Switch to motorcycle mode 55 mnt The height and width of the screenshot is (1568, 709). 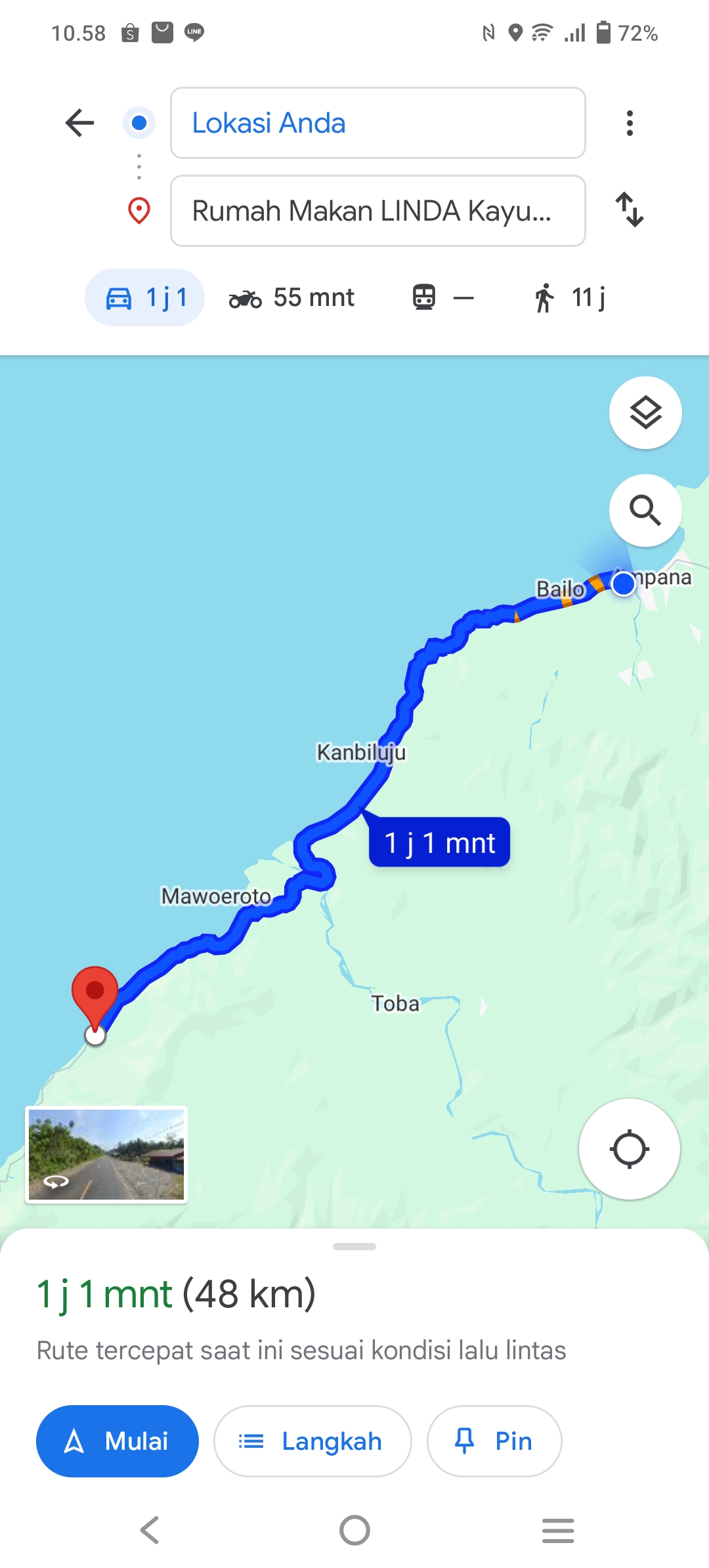[291, 297]
